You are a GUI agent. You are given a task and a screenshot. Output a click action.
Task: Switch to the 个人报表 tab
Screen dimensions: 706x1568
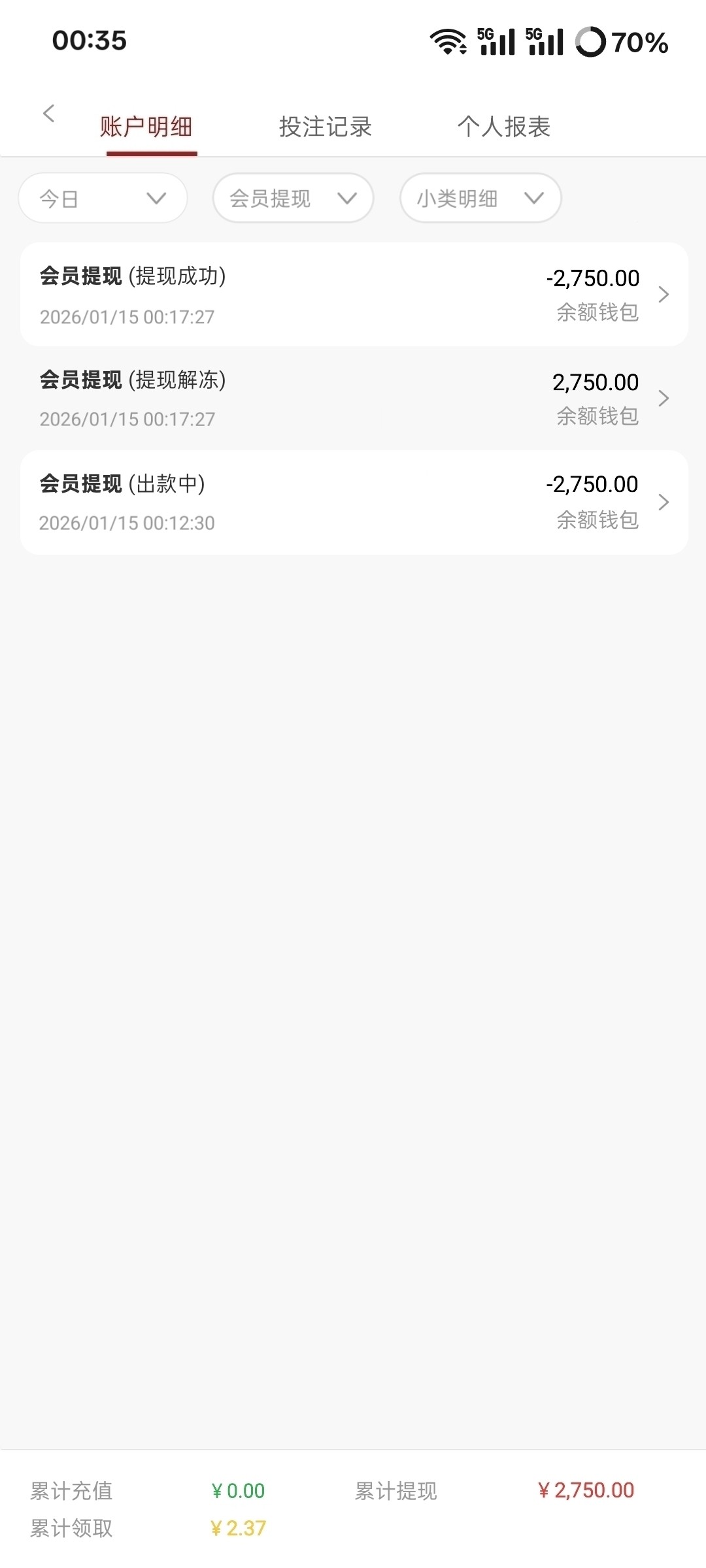point(503,127)
